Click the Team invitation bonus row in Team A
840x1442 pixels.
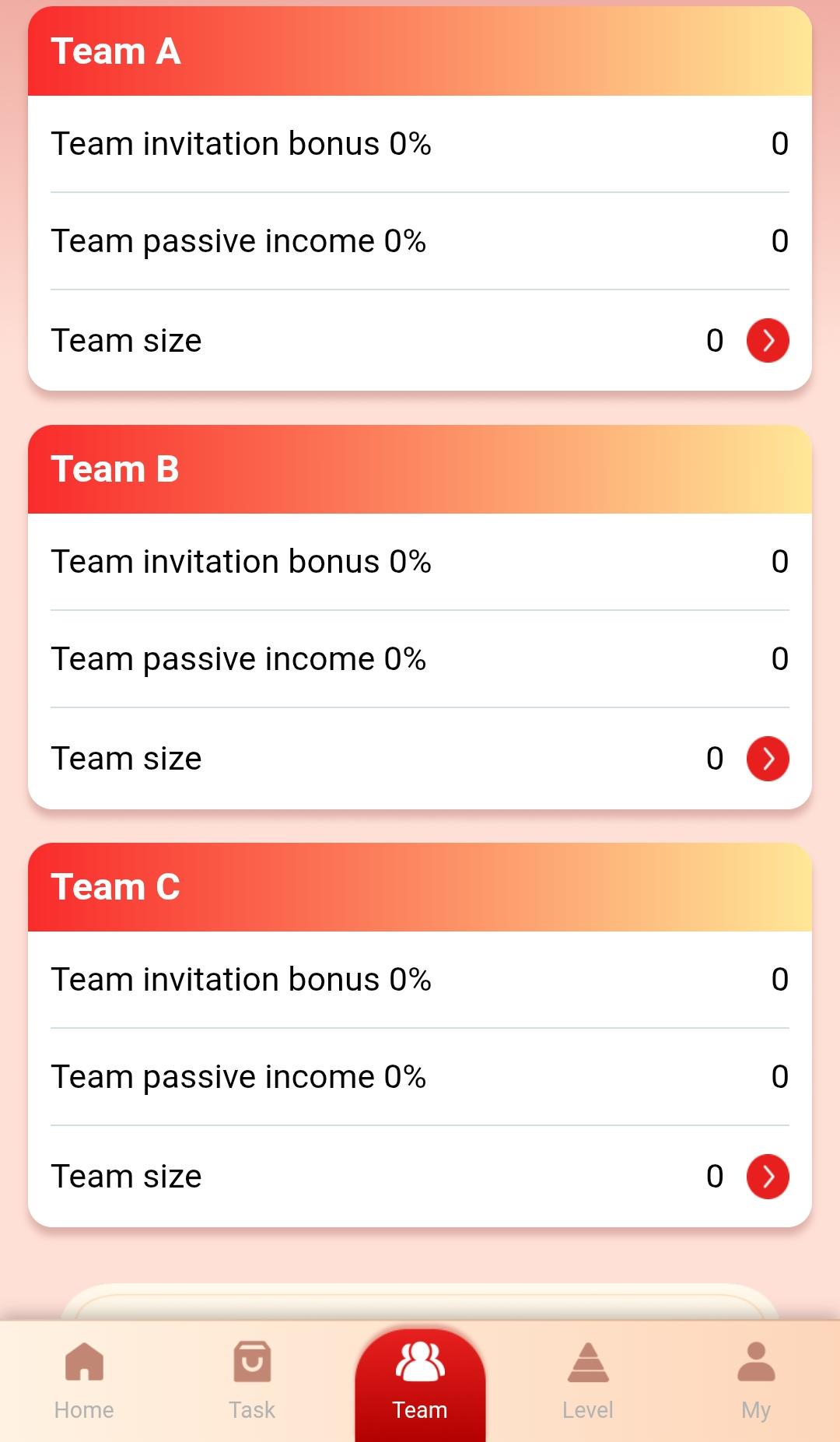(420, 143)
